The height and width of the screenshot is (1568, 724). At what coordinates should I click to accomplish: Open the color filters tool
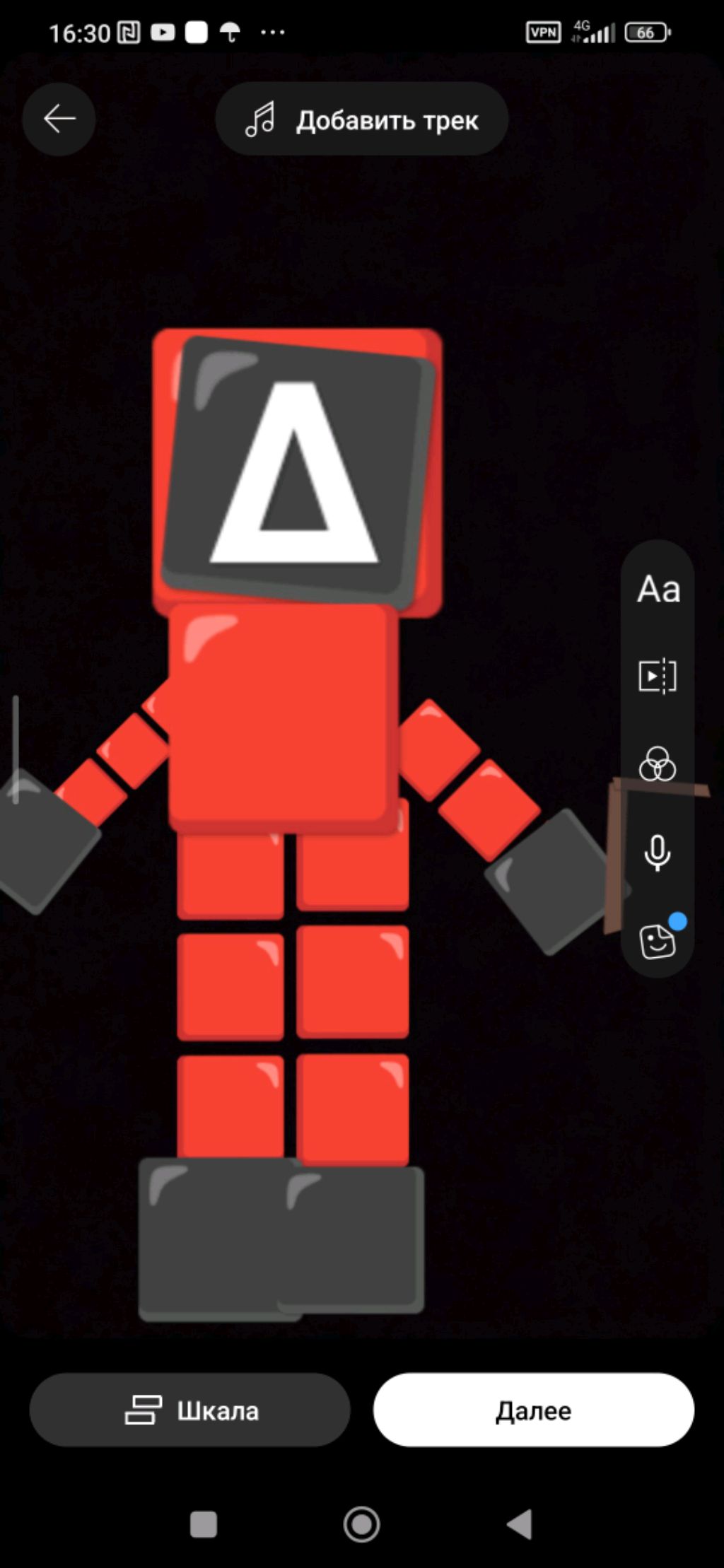point(658,763)
